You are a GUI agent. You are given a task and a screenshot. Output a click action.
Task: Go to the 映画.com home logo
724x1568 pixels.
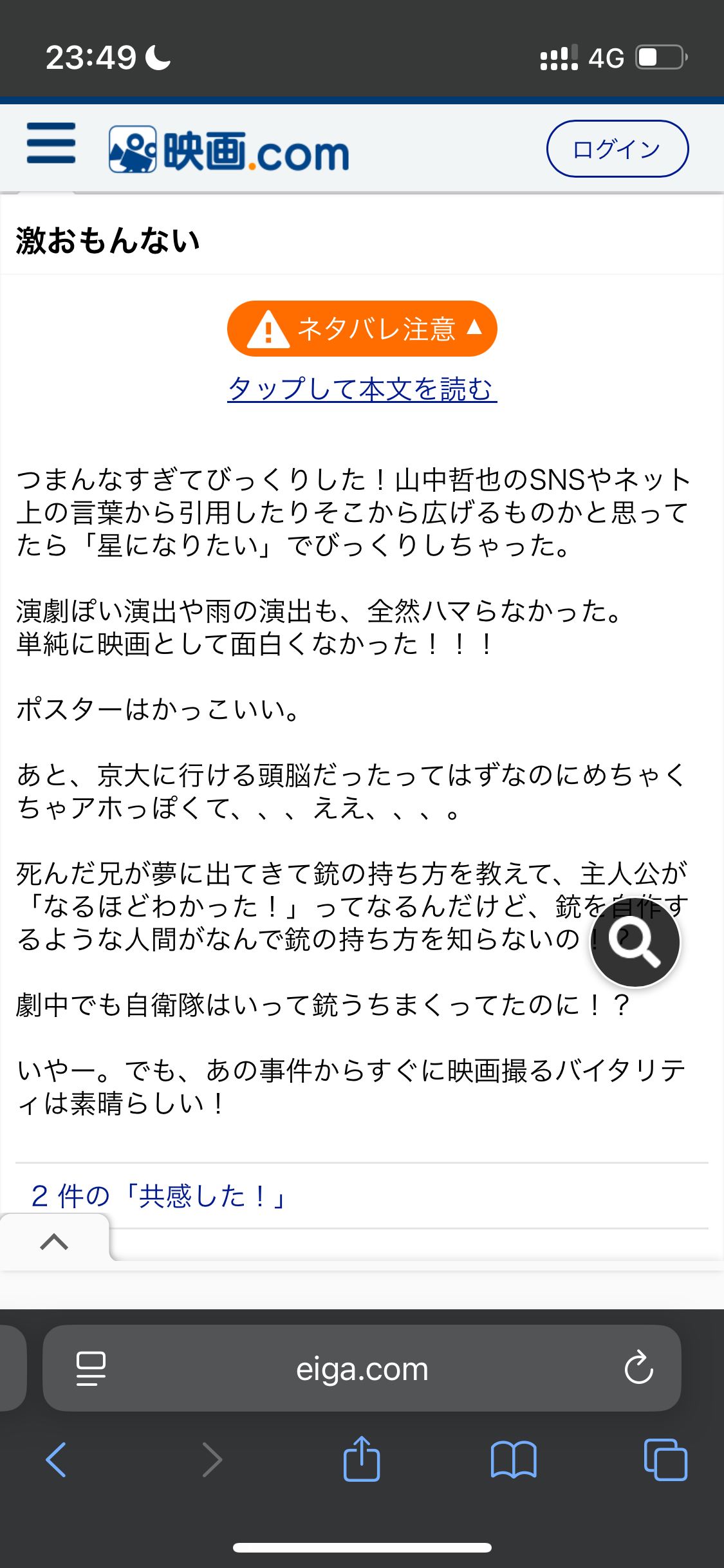tap(229, 150)
